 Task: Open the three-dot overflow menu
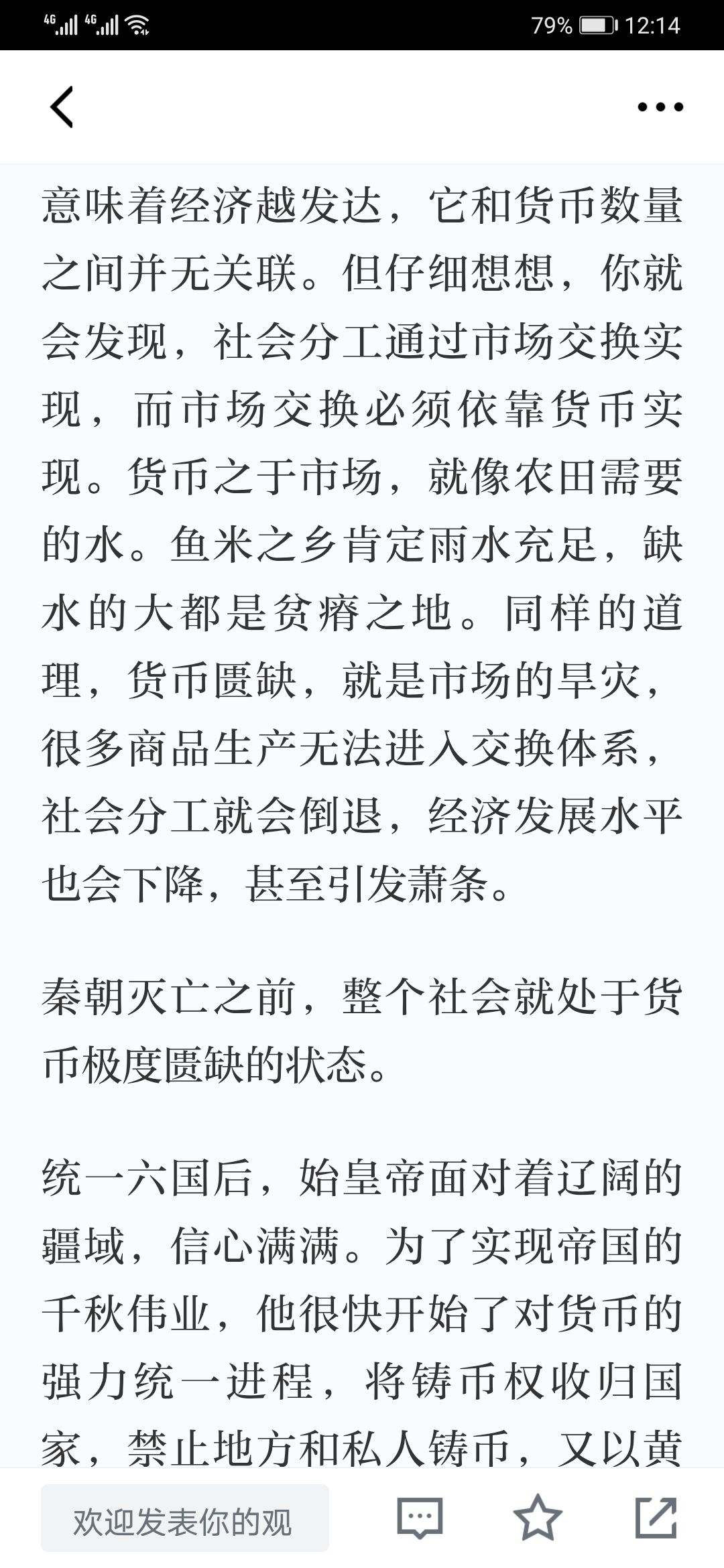(x=660, y=107)
